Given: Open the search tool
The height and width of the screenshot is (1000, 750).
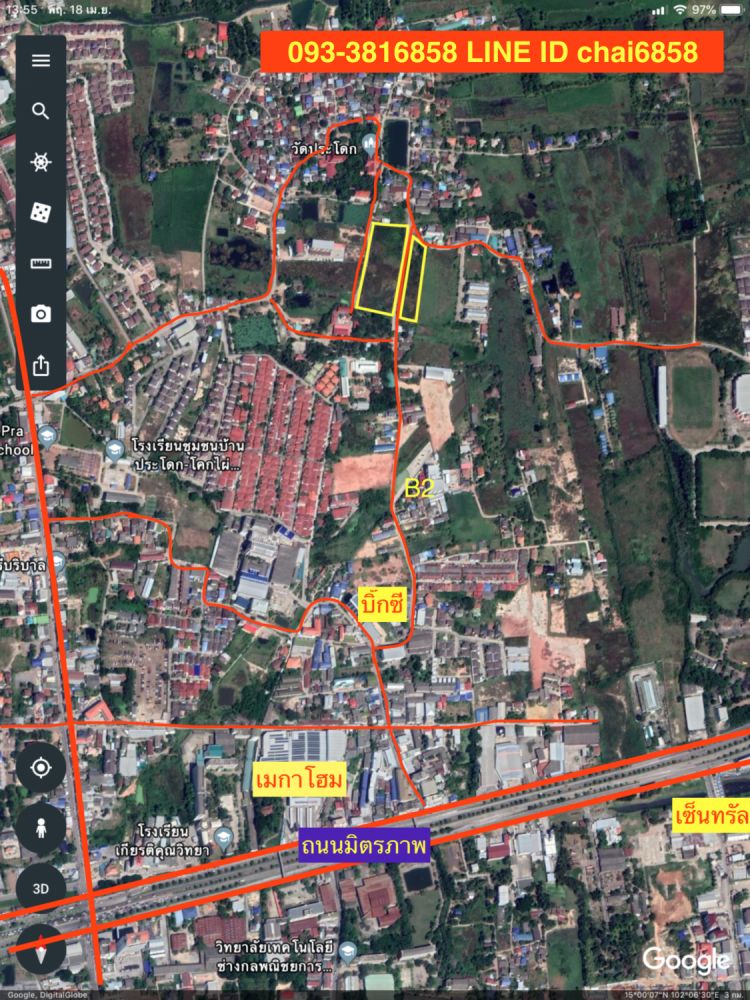Looking at the screenshot, I should (41, 111).
